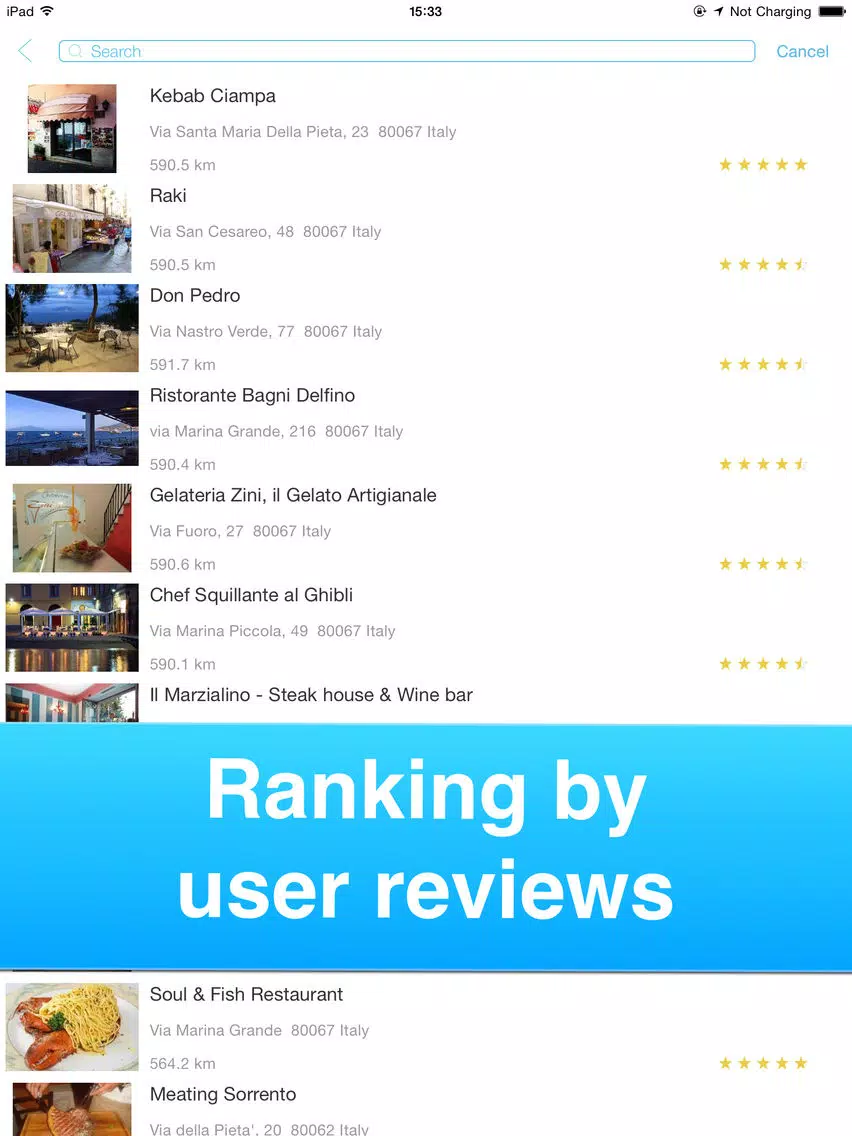Cancel the search
Screen dimensions: 852x1136
pos(802,51)
